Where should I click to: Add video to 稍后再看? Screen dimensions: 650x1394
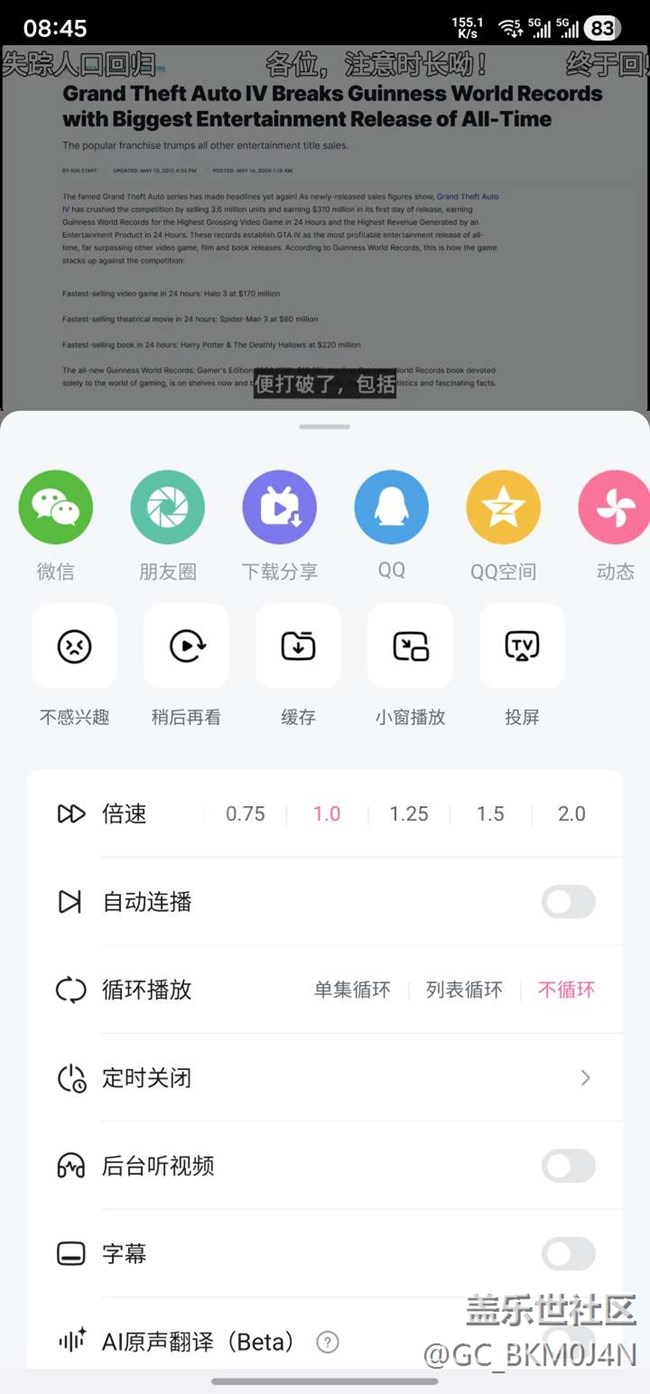(x=186, y=647)
